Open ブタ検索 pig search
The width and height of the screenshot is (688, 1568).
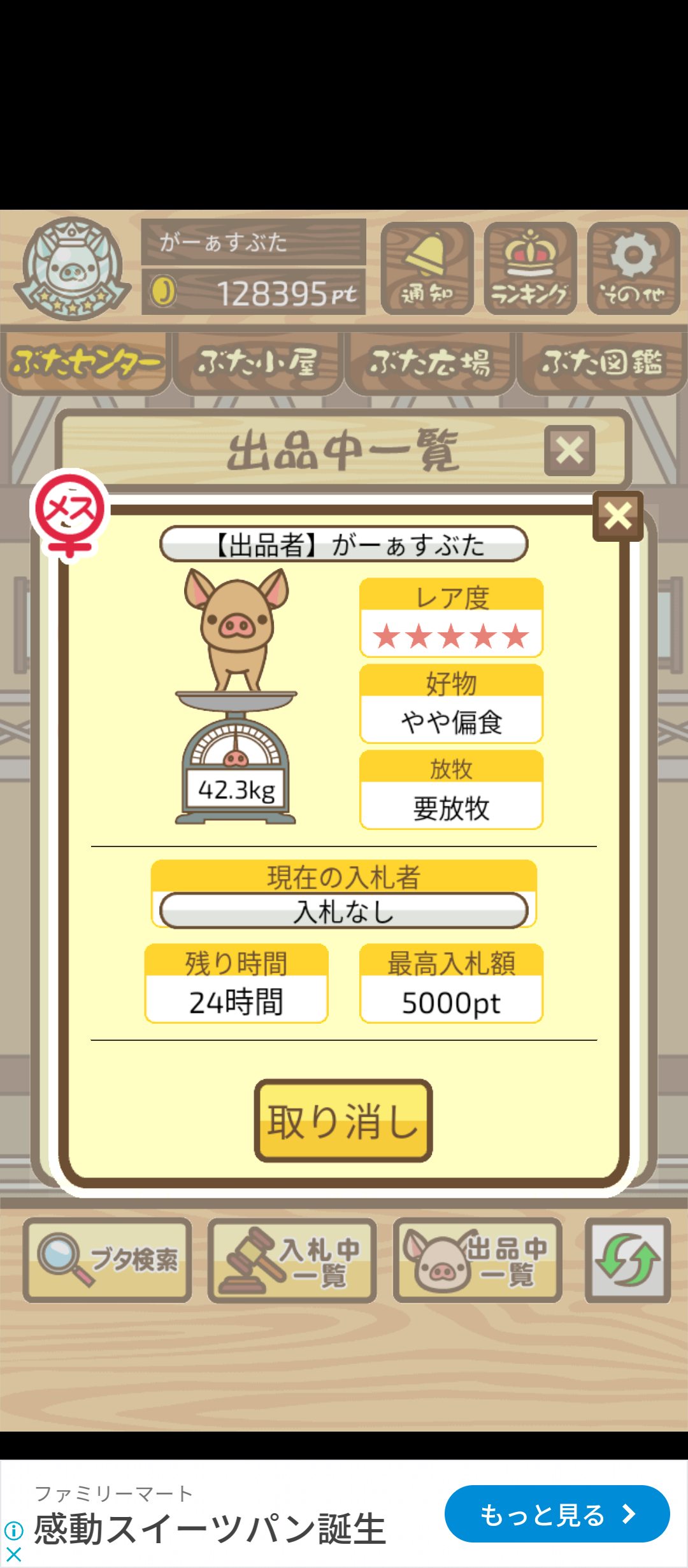(x=107, y=1259)
